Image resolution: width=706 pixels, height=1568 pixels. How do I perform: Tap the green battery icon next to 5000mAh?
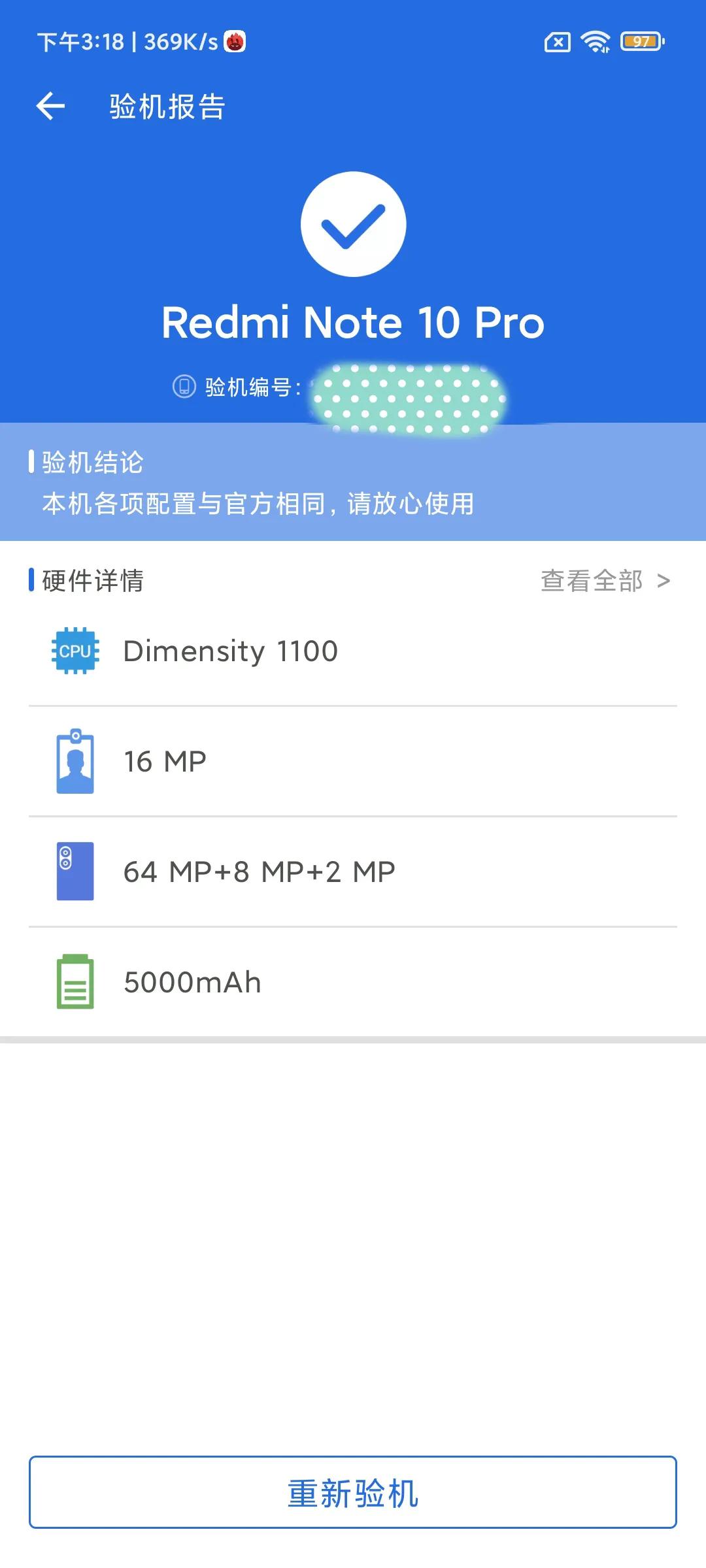click(74, 981)
